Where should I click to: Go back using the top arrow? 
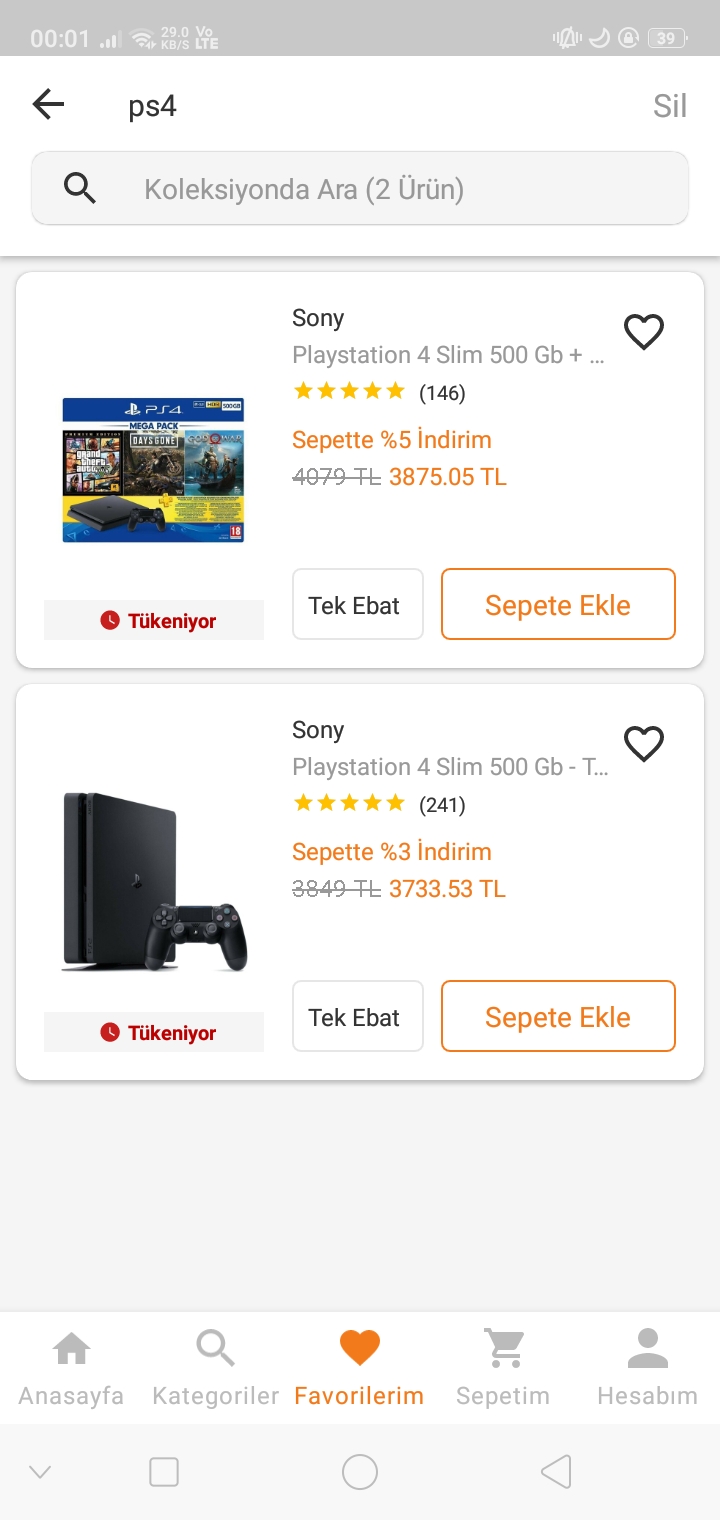48,105
